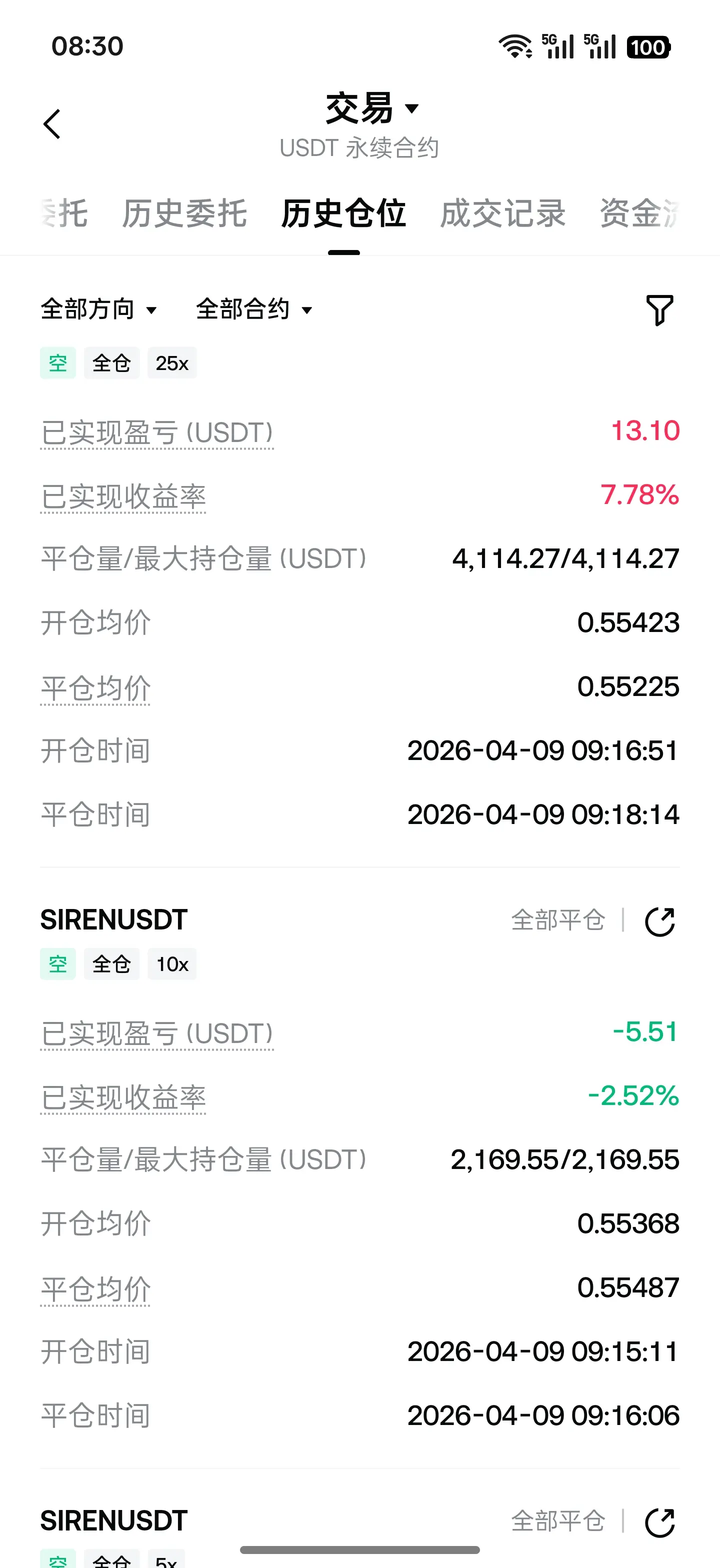Show the 平仓均价 explanation for 0.55225
Screen dimensions: 720x1568
95,688
